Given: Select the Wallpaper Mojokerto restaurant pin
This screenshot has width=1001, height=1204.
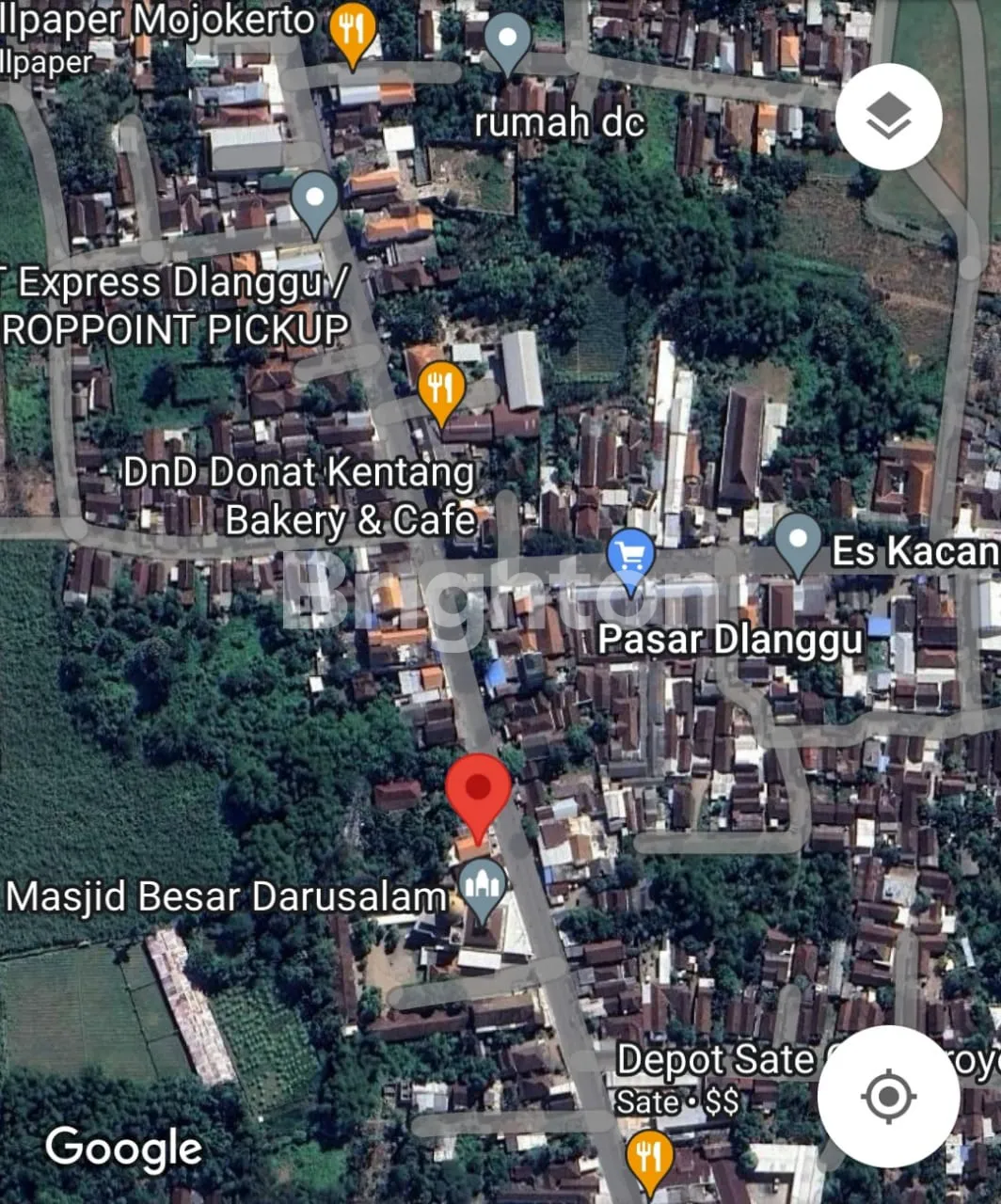Looking at the screenshot, I should coord(353,33).
